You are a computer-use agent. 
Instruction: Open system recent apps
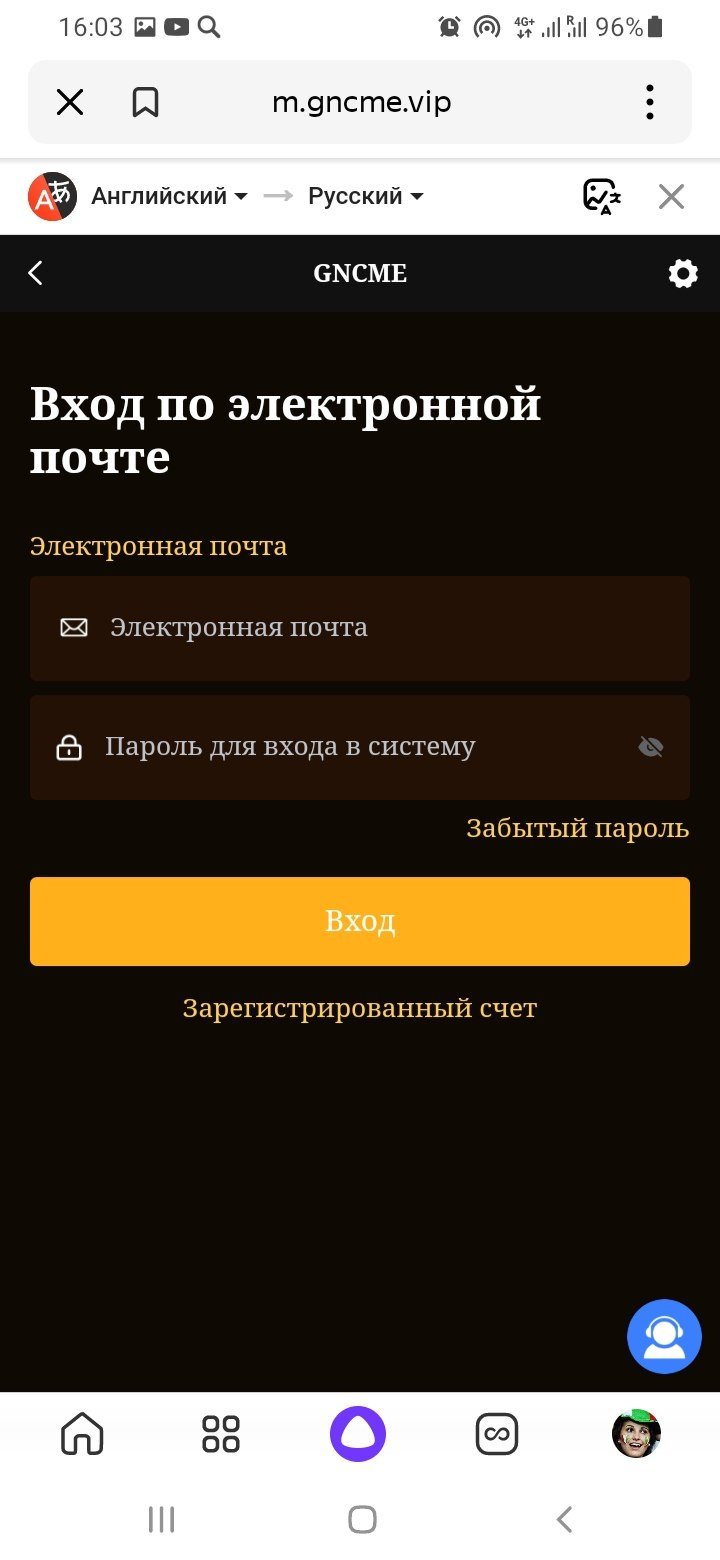(x=161, y=1520)
